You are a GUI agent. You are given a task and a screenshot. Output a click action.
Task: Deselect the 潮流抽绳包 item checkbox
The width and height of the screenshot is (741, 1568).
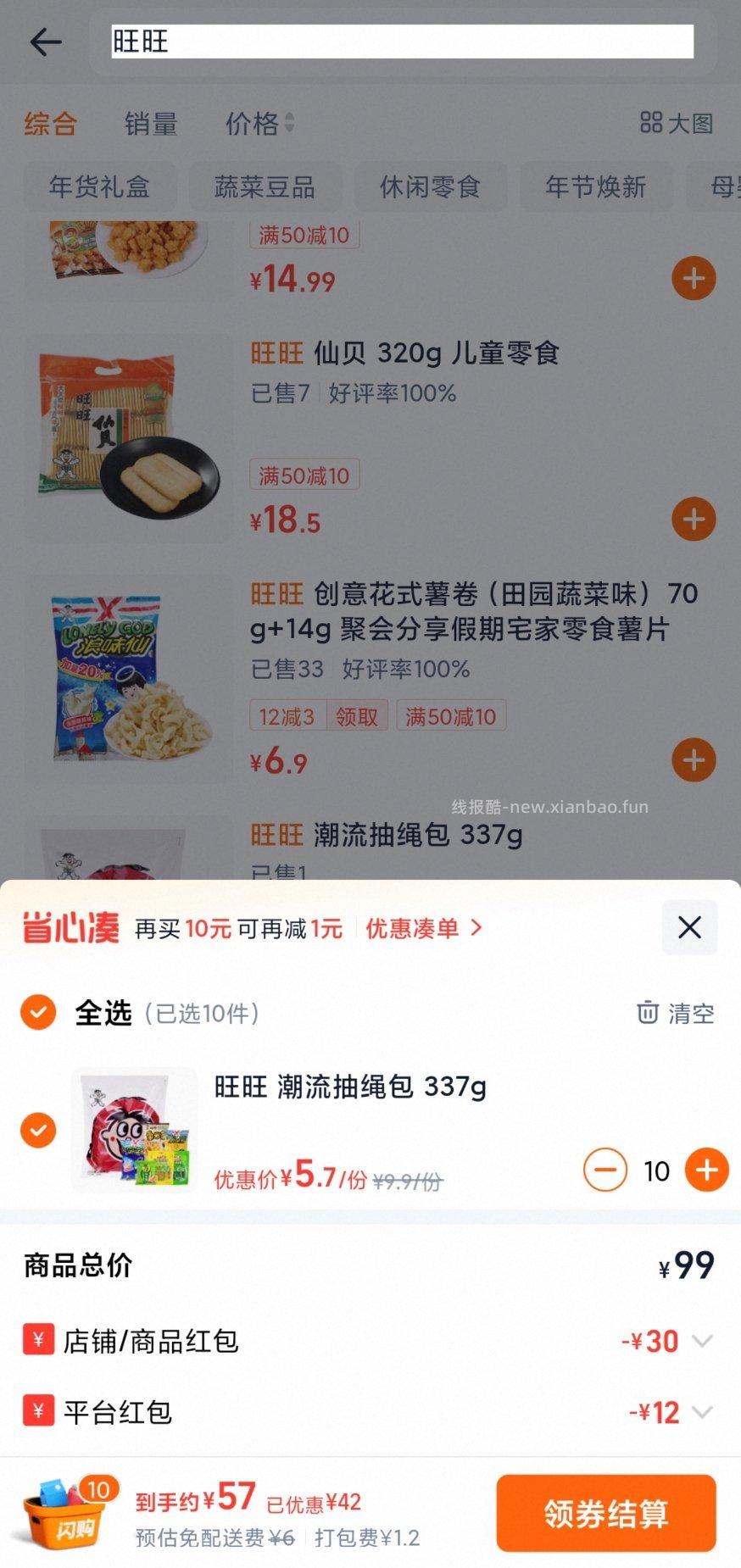click(x=37, y=1130)
